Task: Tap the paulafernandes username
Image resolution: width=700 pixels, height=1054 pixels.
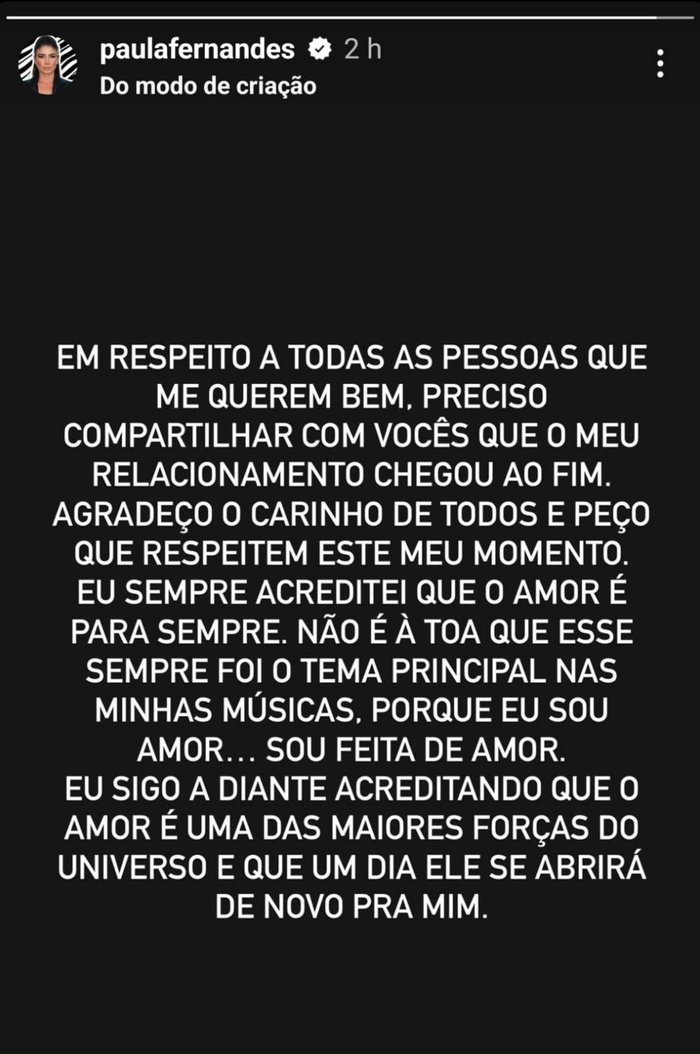Action: tap(197, 50)
